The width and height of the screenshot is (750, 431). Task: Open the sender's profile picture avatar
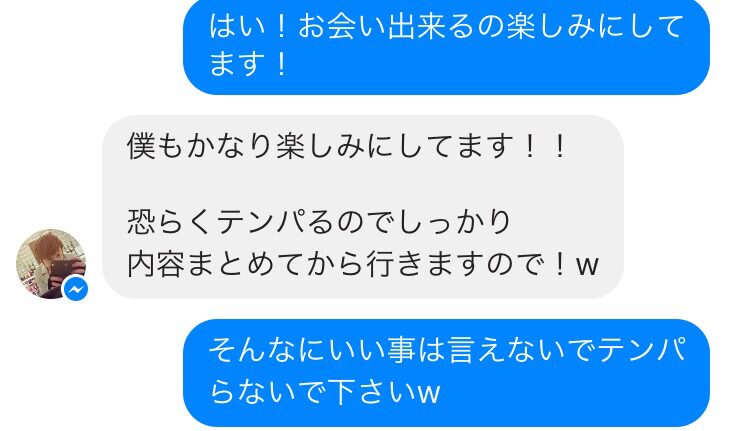click(50, 263)
